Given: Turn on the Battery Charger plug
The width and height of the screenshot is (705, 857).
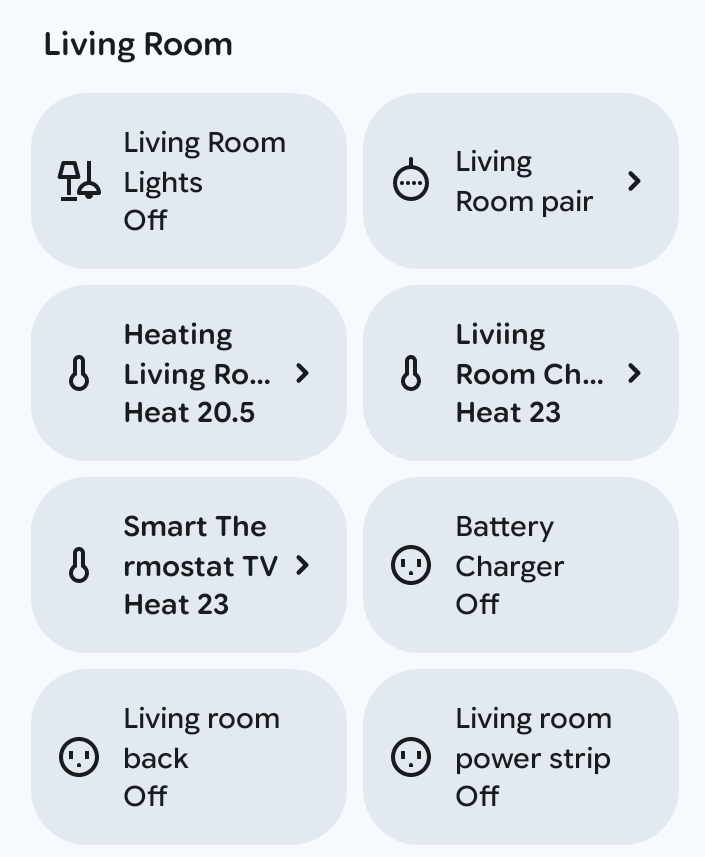Looking at the screenshot, I should (520, 565).
